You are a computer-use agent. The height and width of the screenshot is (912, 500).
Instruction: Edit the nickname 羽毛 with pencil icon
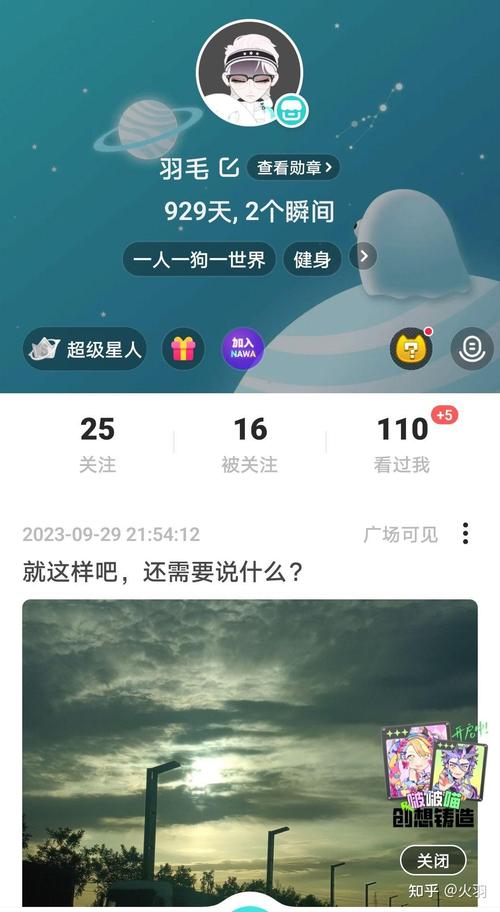coord(228,168)
